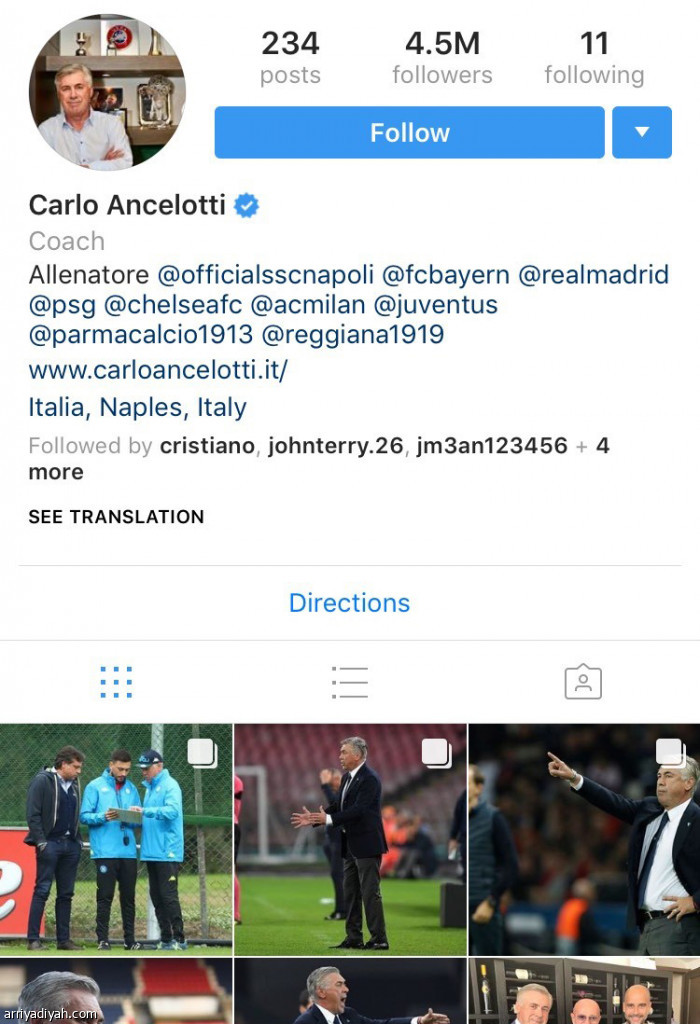Follow Carlo Ancelotti's account
Image resolution: width=700 pixels, height=1024 pixels.
click(x=409, y=133)
